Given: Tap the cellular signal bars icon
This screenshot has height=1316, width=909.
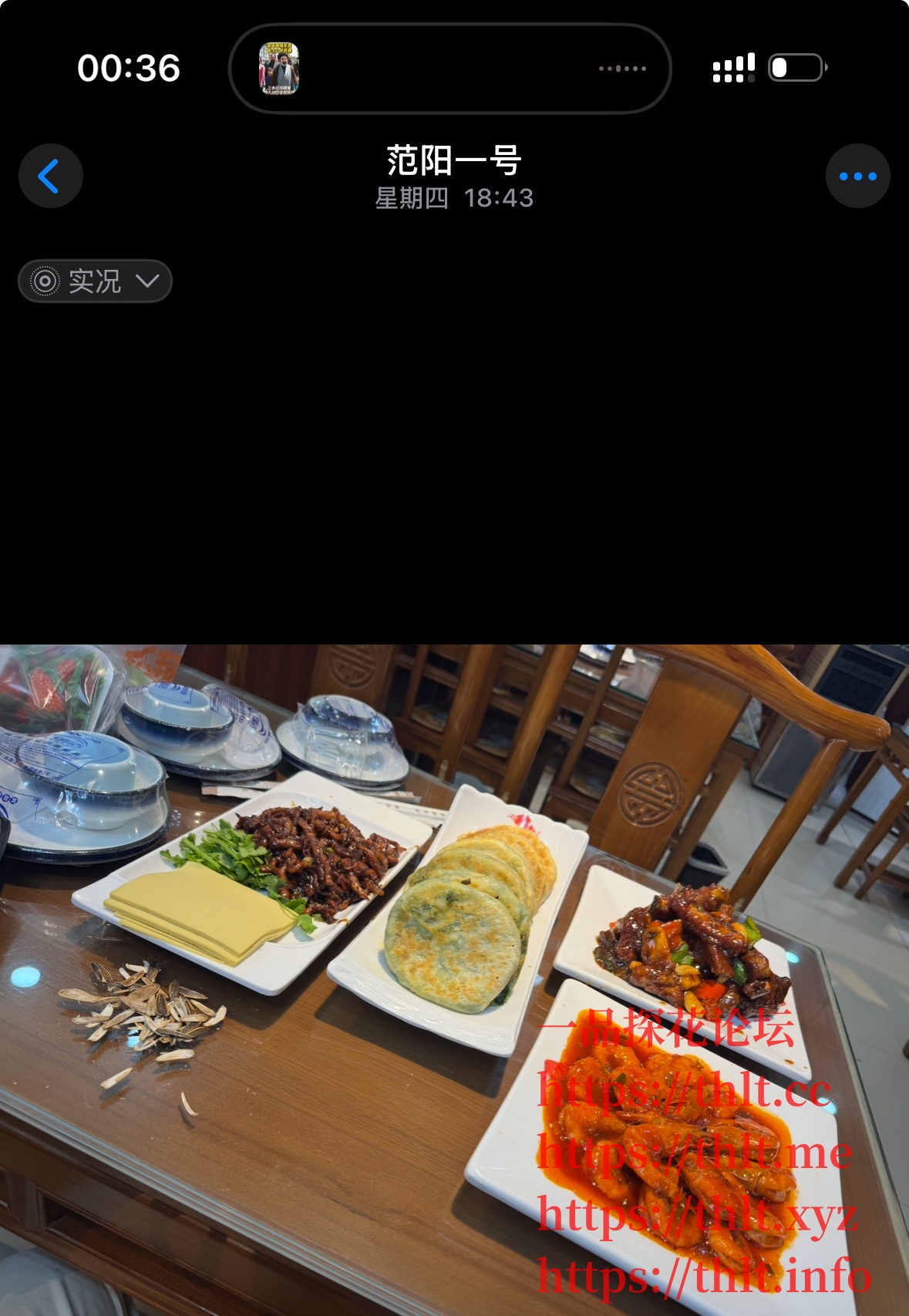Looking at the screenshot, I should click(x=734, y=68).
